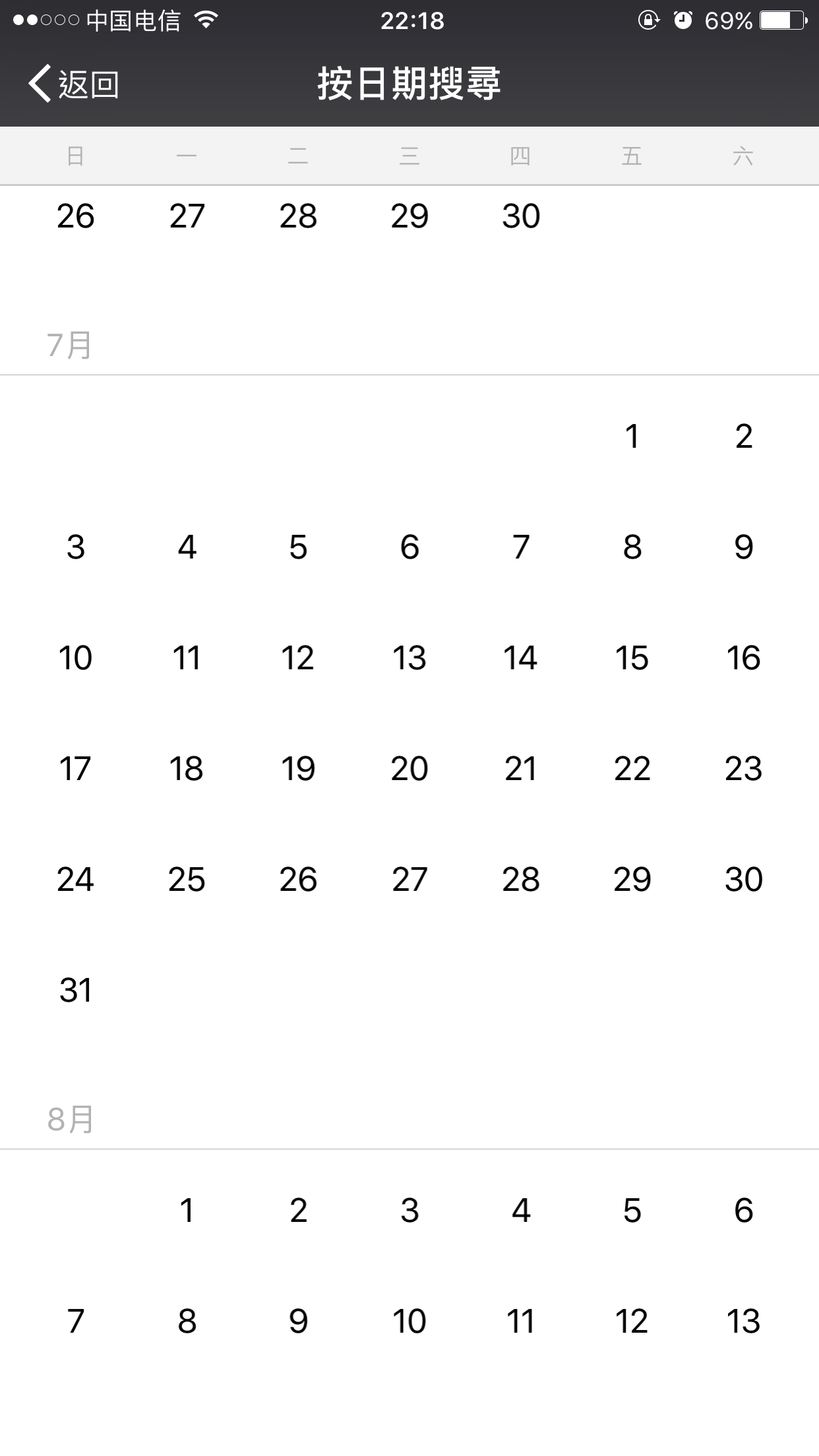819x1456 pixels.
Task: Pick July 9 as the search date
Action: click(743, 547)
